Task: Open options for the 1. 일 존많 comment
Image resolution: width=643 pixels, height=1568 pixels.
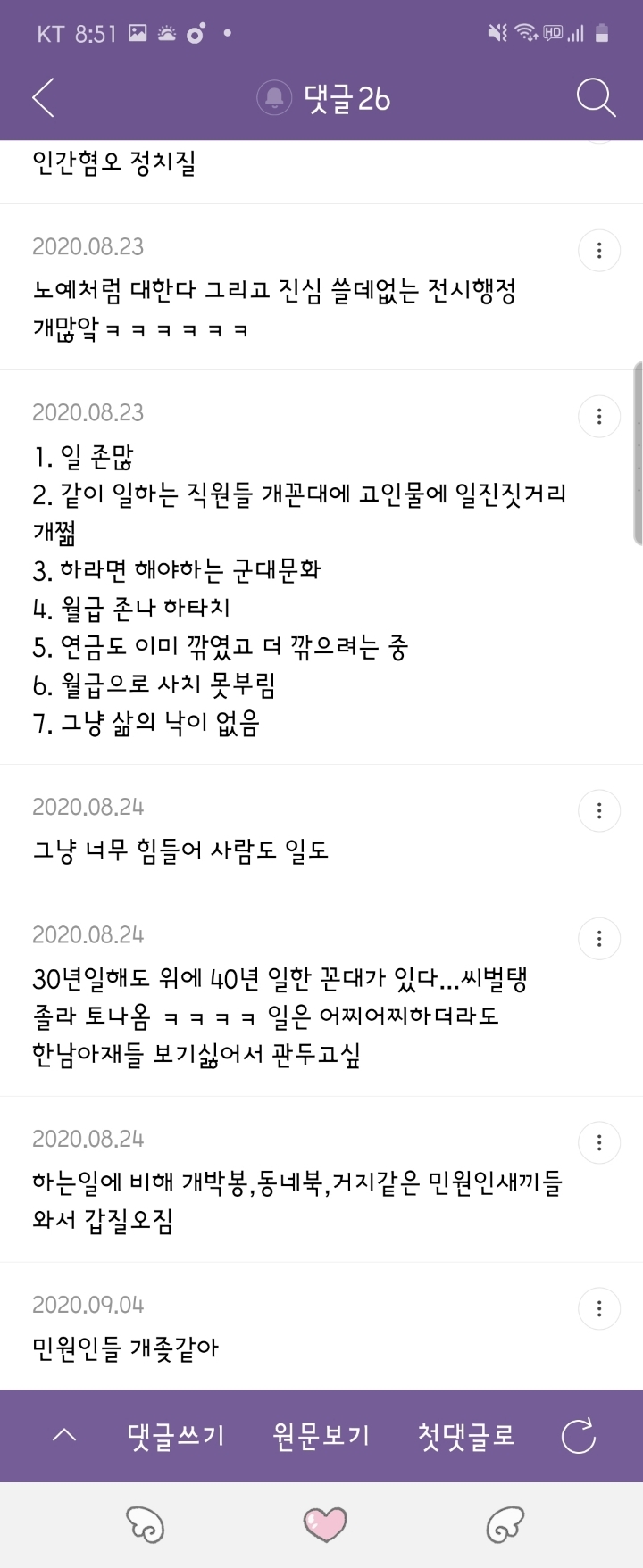Action: coord(599,417)
